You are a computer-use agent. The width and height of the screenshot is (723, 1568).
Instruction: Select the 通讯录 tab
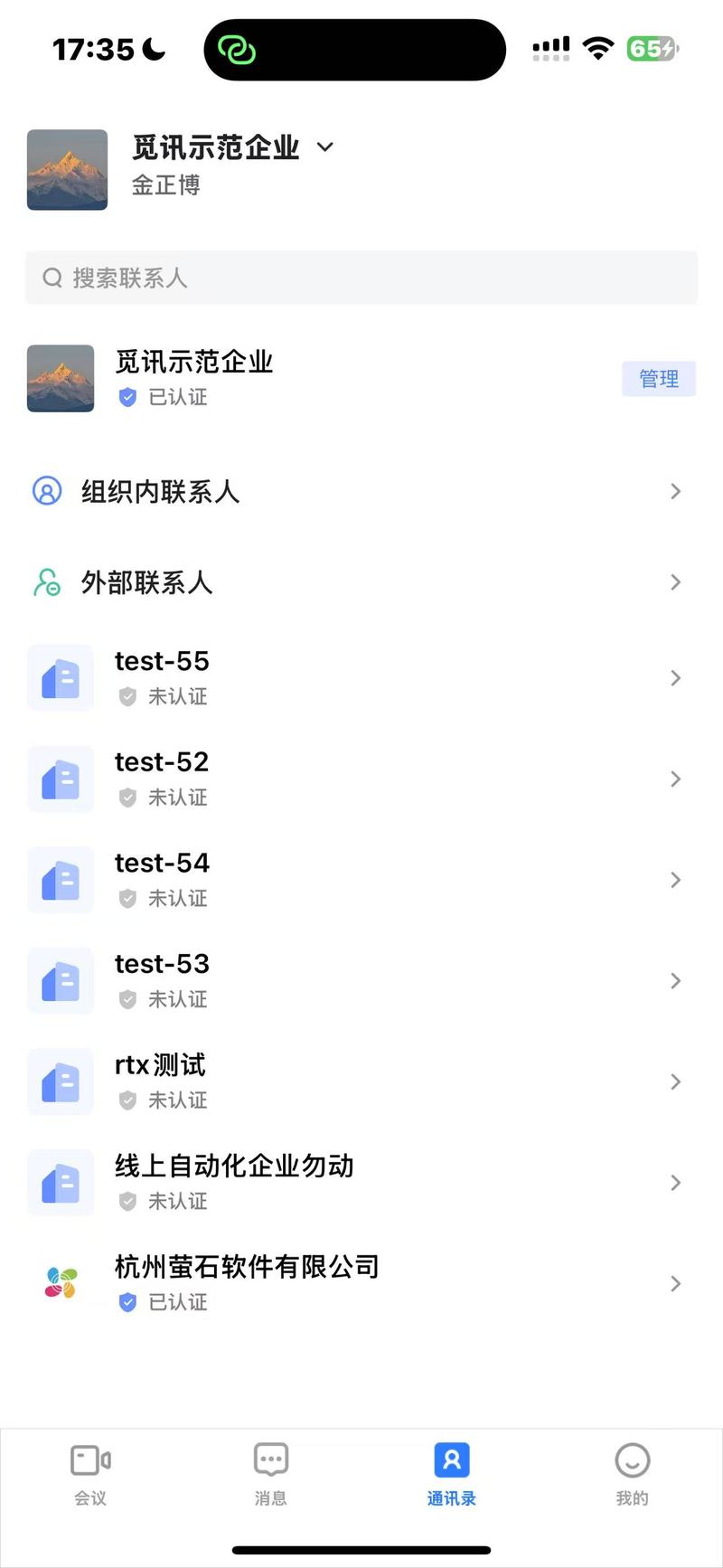click(x=452, y=1474)
